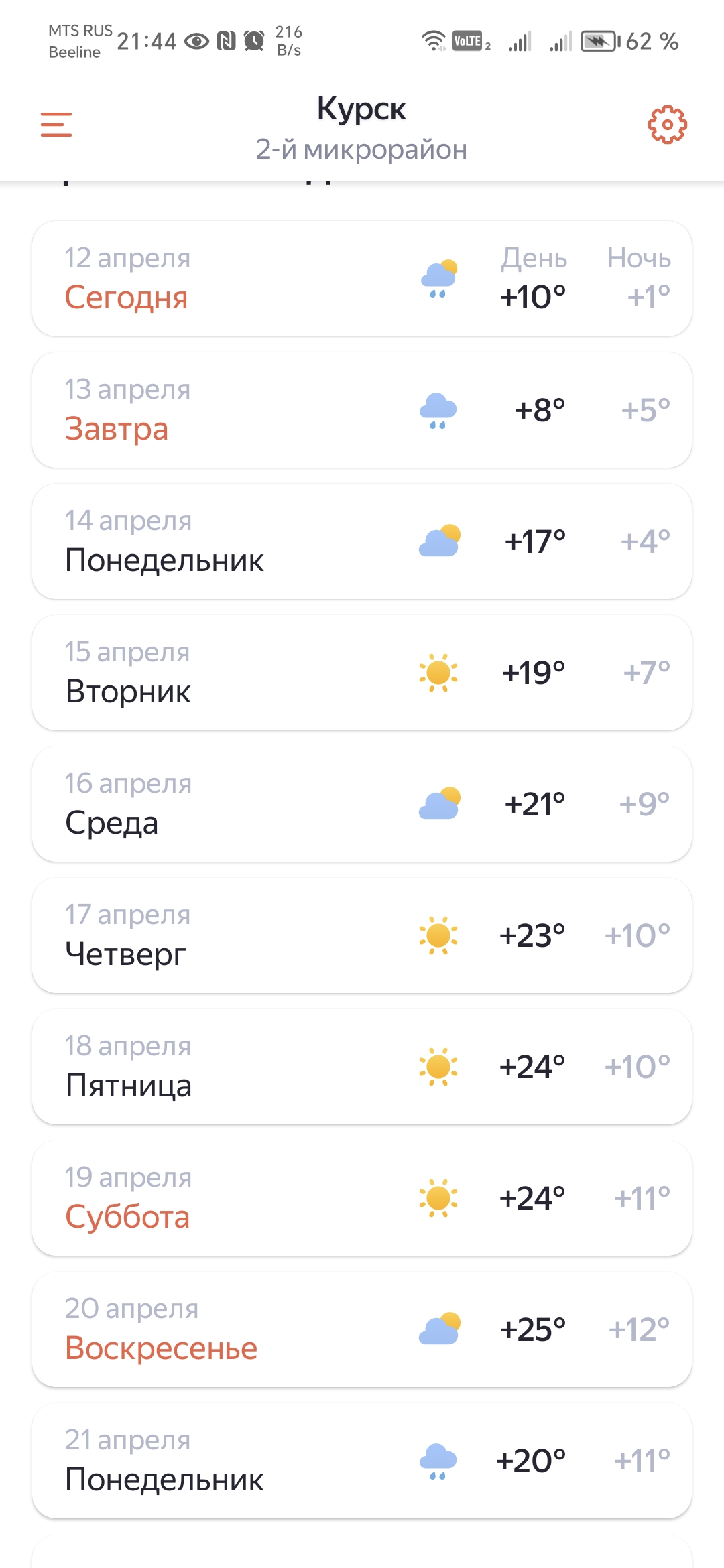
Task: Open the hamburger menu
Action: [x=56, y=125]
